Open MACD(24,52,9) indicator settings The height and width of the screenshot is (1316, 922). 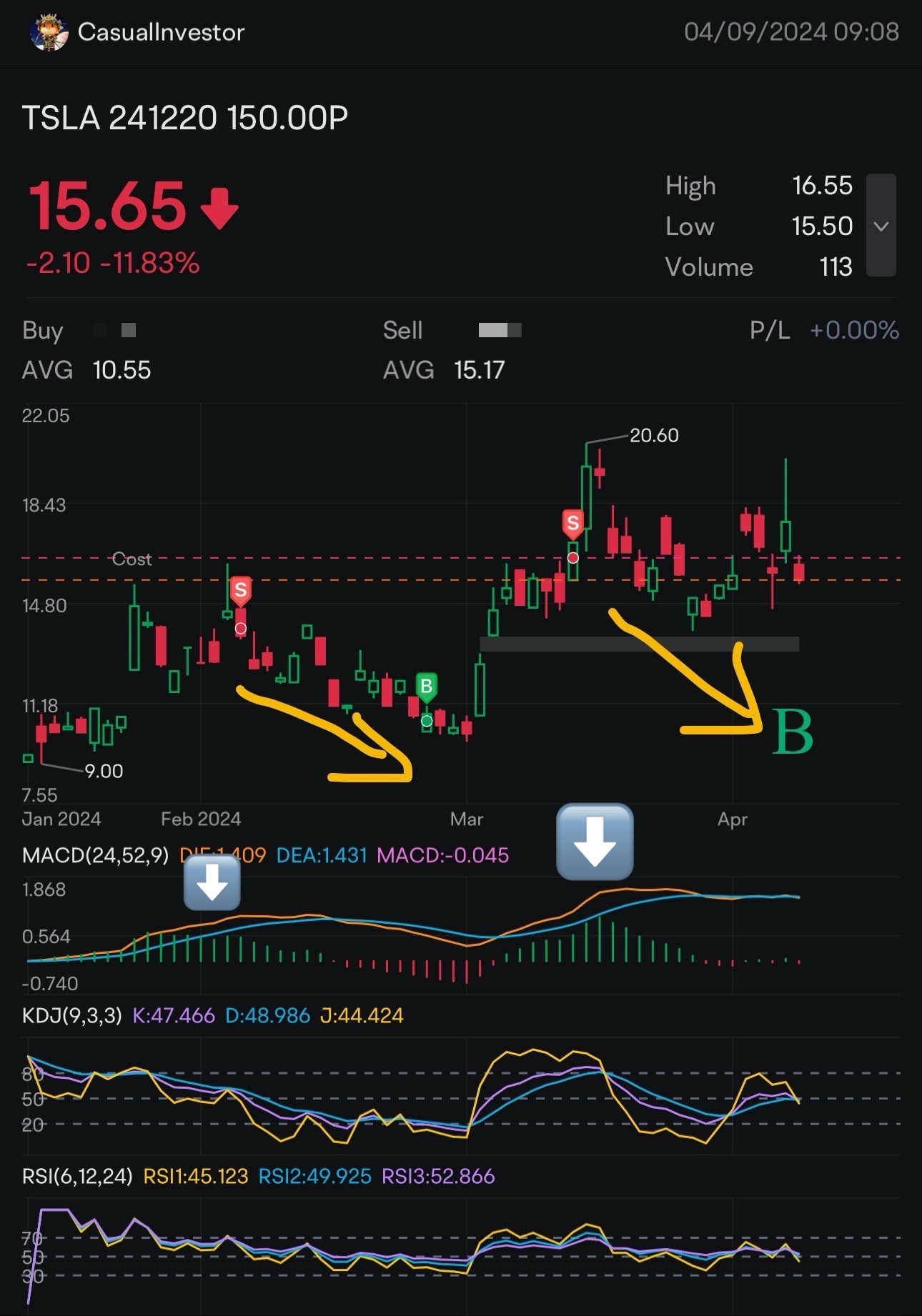(x=94, y=854)
